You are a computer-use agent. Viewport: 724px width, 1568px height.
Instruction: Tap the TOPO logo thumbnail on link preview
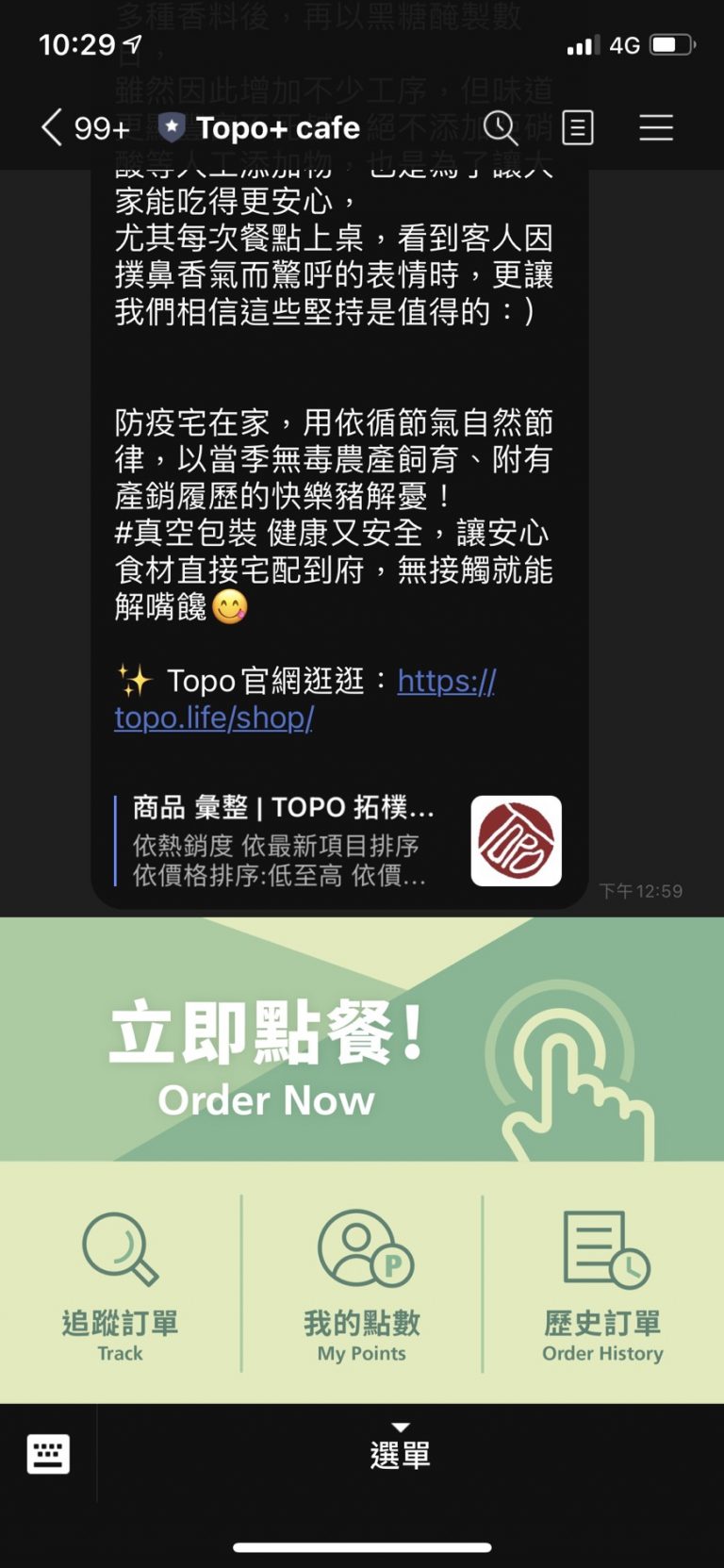tap(514, 840)
